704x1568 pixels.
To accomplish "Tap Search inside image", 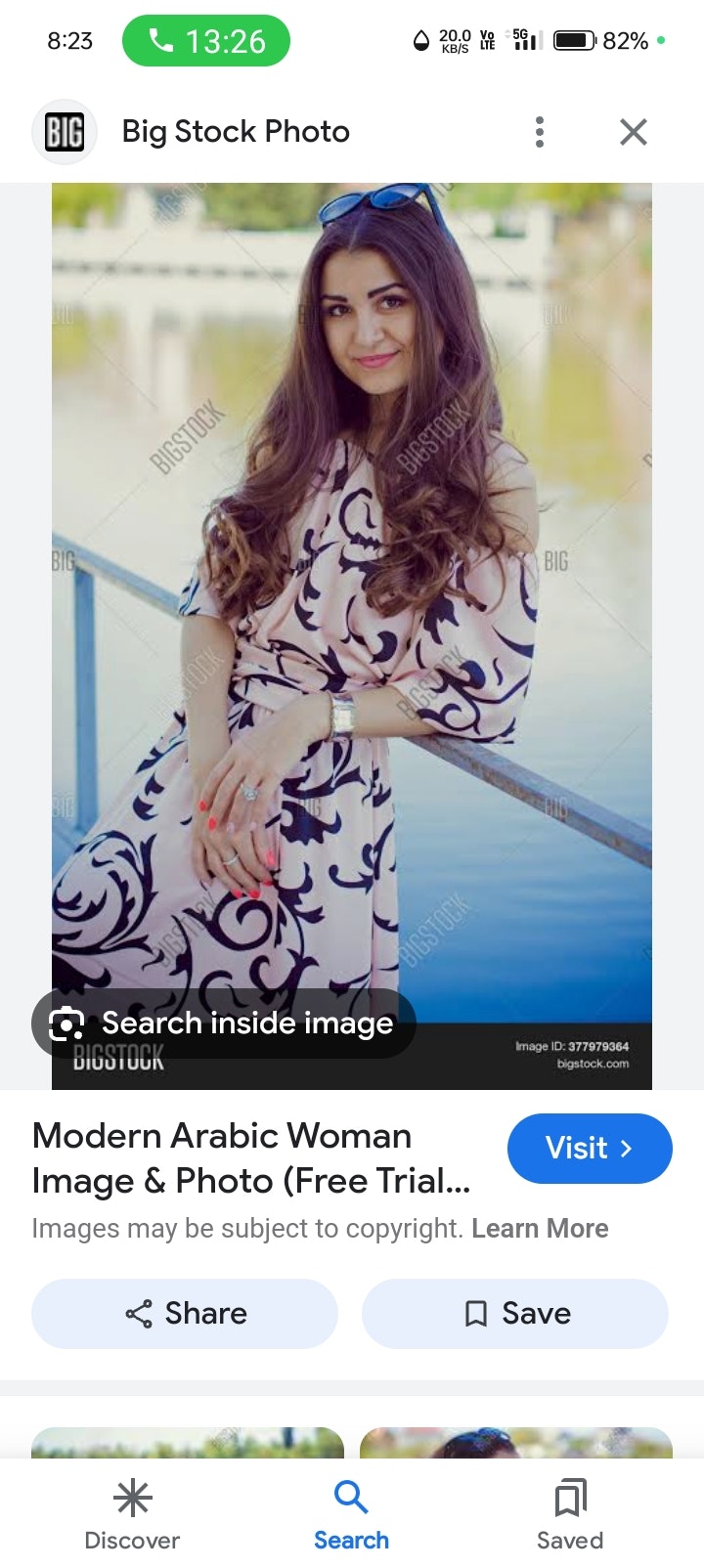I will click(x=225, y=1024).
